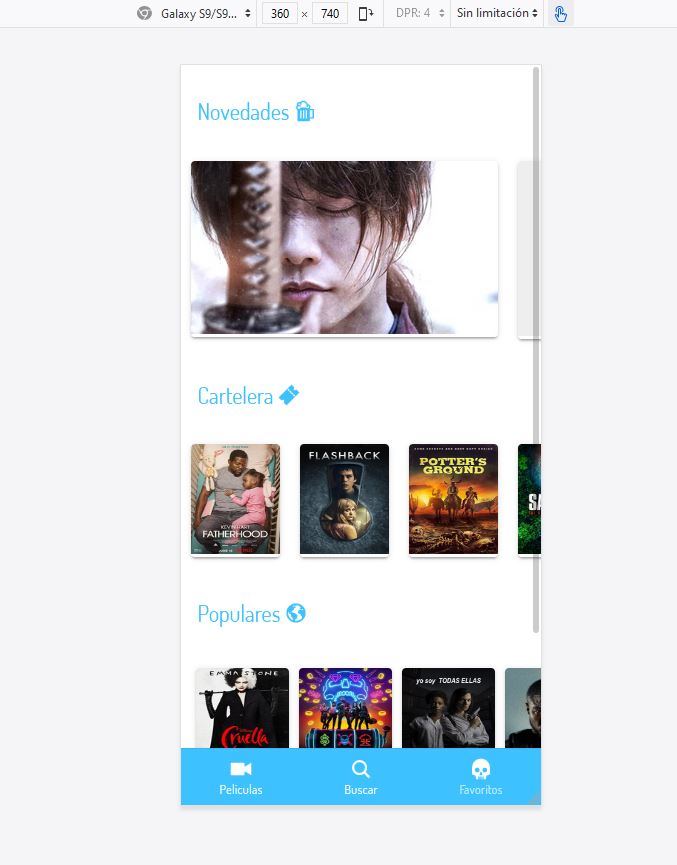The height and width of the screenshot is (865, 677).
Task: Switch to the Buscar tab
Action: pyautogui.click(x=361, y=777)
